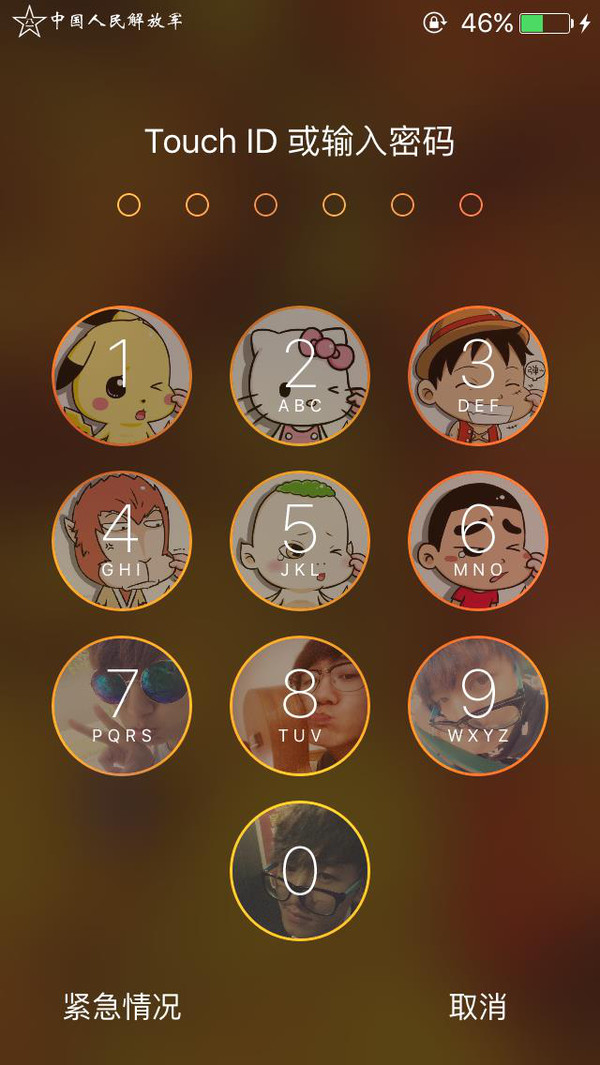Select the 9 WXYZ key

click(x=478, y=706)
